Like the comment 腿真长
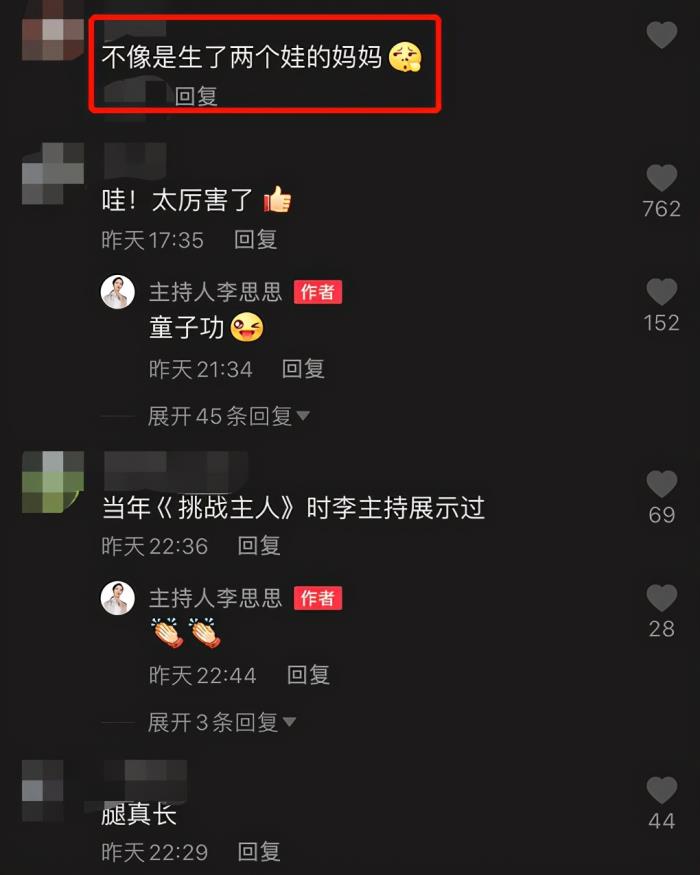 (661, 790)
